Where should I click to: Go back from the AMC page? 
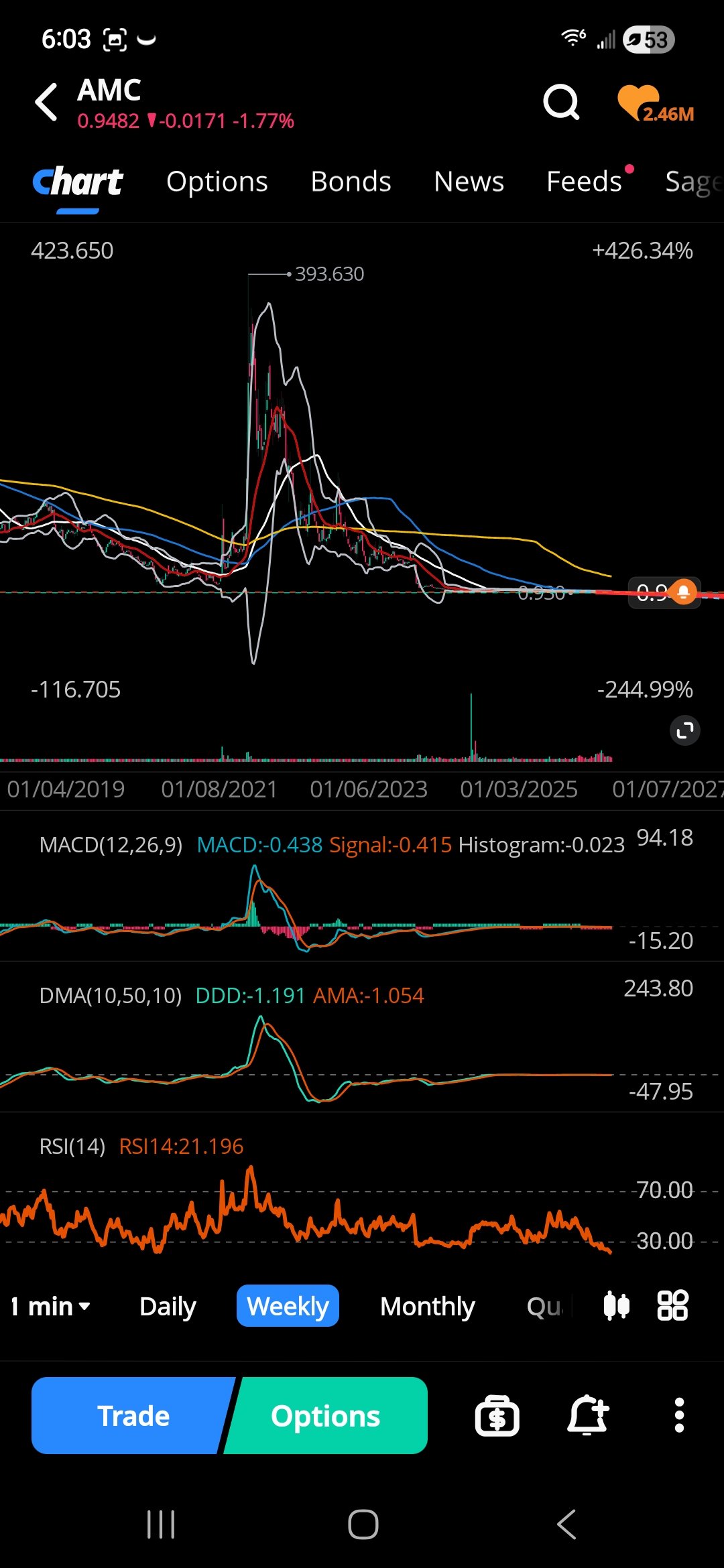[x=46, y=102]
